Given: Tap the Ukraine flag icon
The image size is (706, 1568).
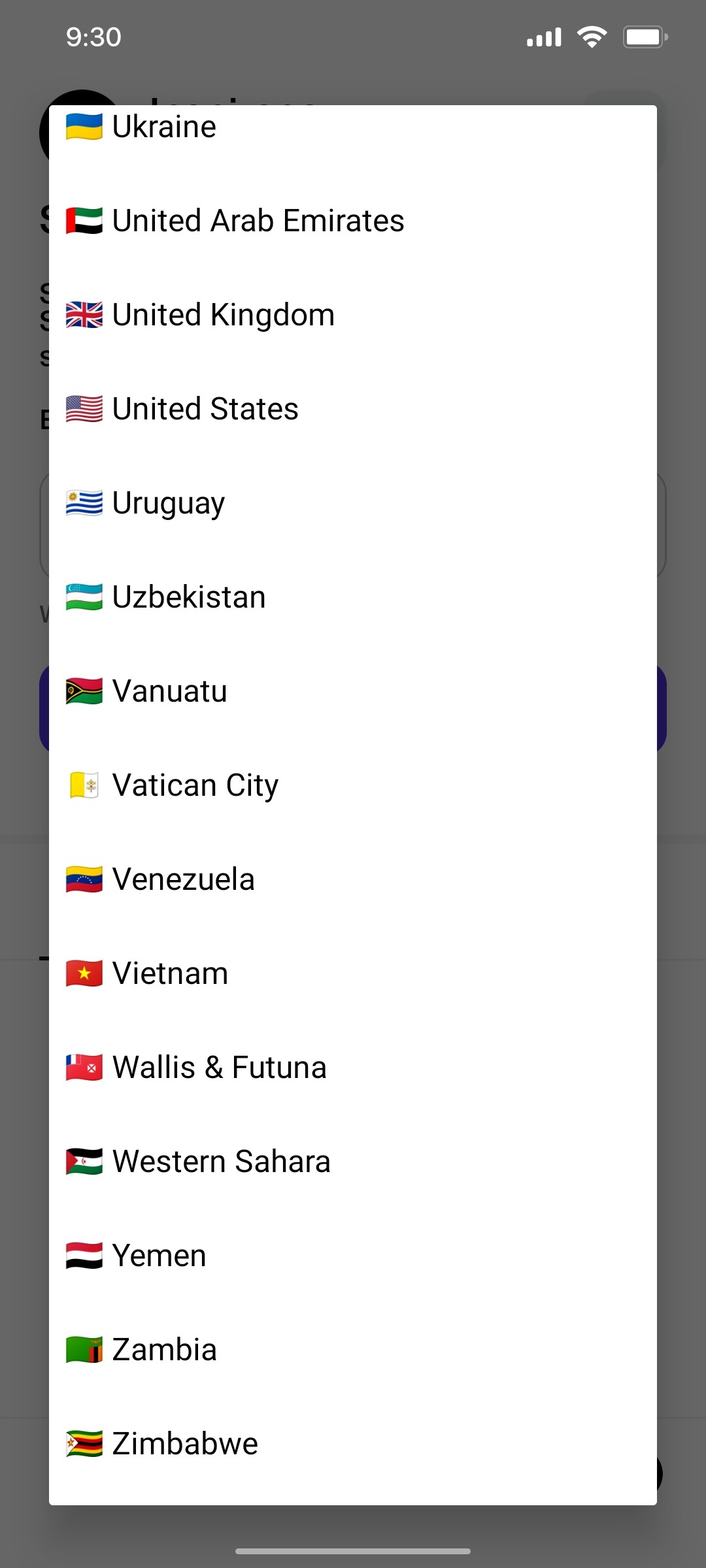Looking at the screenshot, I should click(84, 127).
